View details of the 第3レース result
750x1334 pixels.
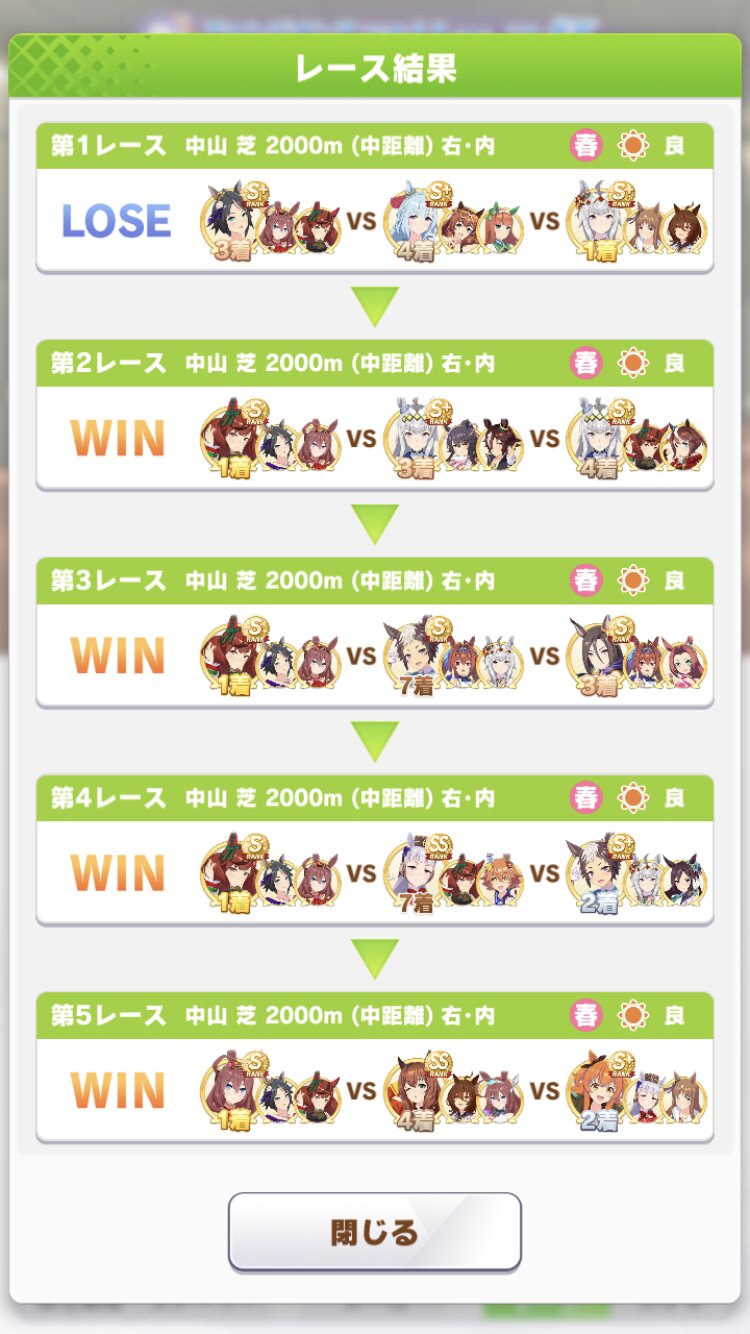point(375,655)
